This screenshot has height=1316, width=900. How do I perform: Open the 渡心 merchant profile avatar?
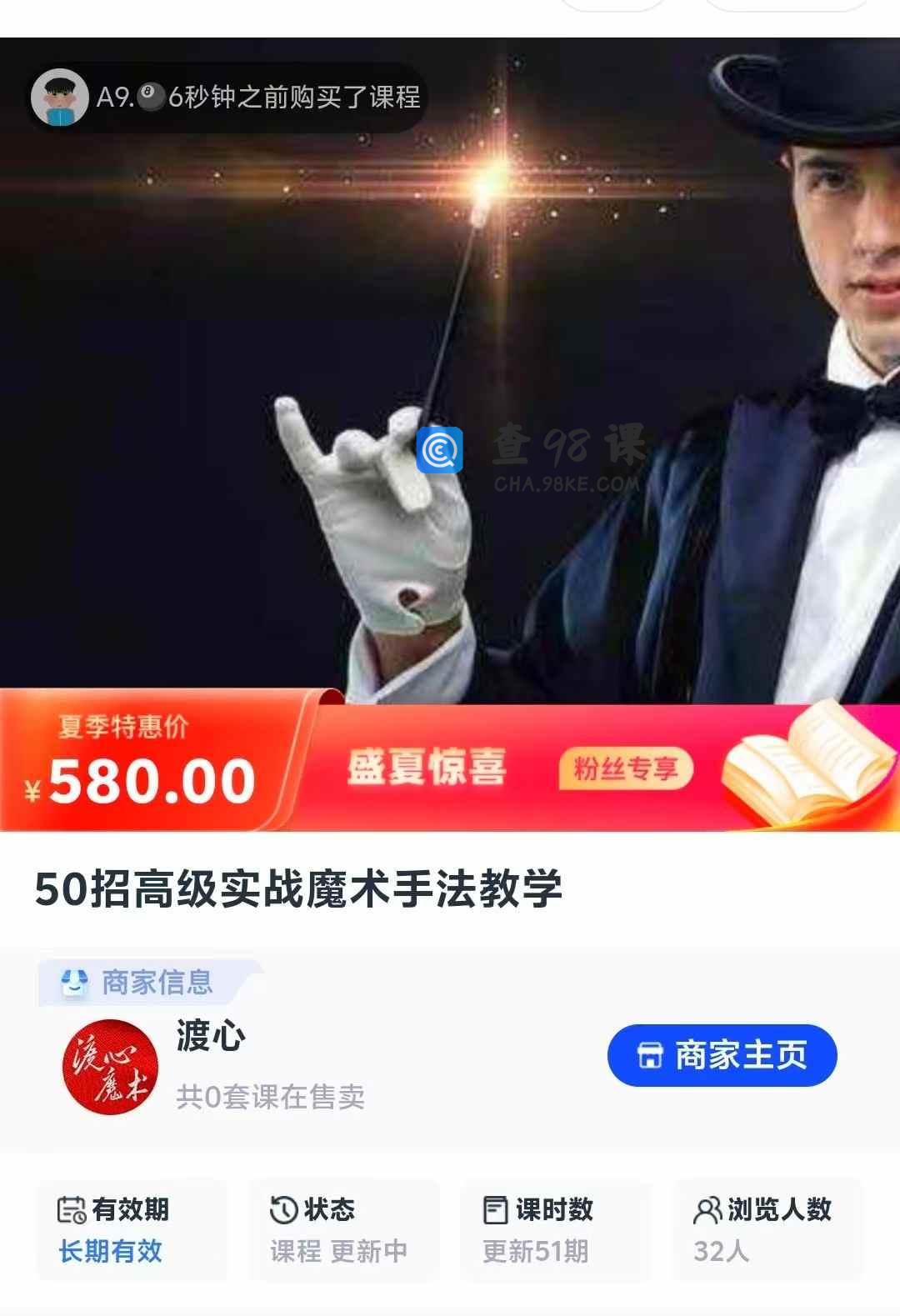[x=110, y=1067]
